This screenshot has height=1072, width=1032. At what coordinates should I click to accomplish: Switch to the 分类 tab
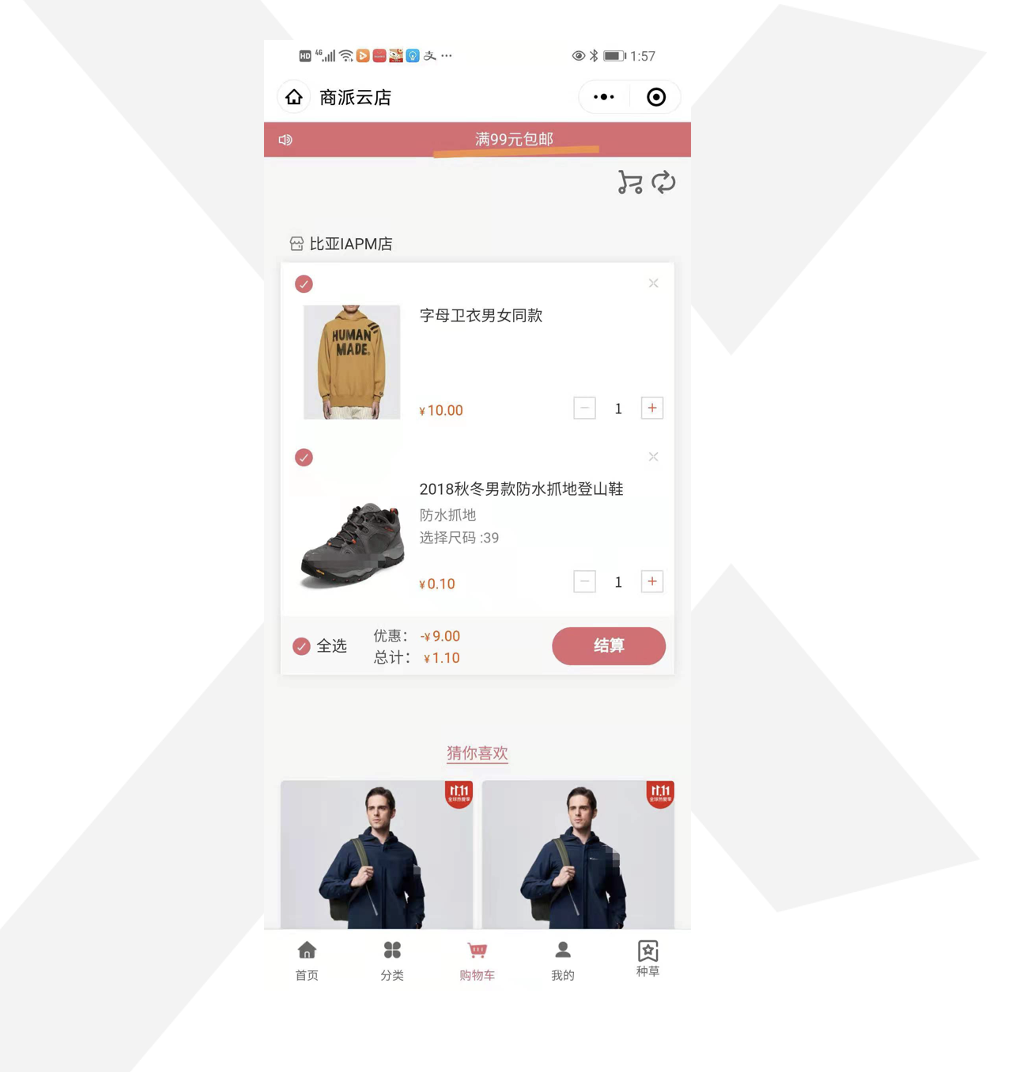(x=392, y=960)
